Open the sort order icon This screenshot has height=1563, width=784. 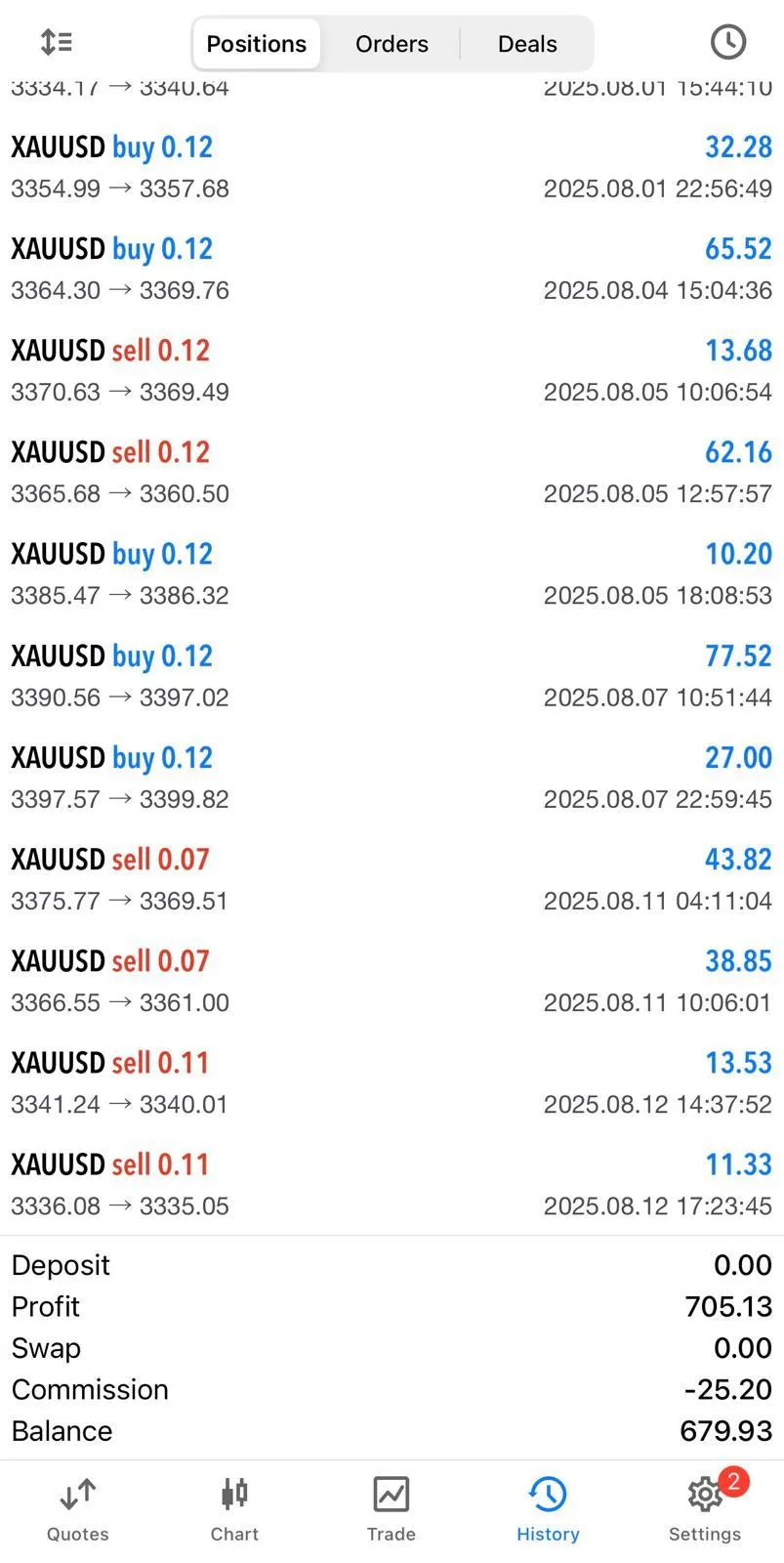click(57, 42)
